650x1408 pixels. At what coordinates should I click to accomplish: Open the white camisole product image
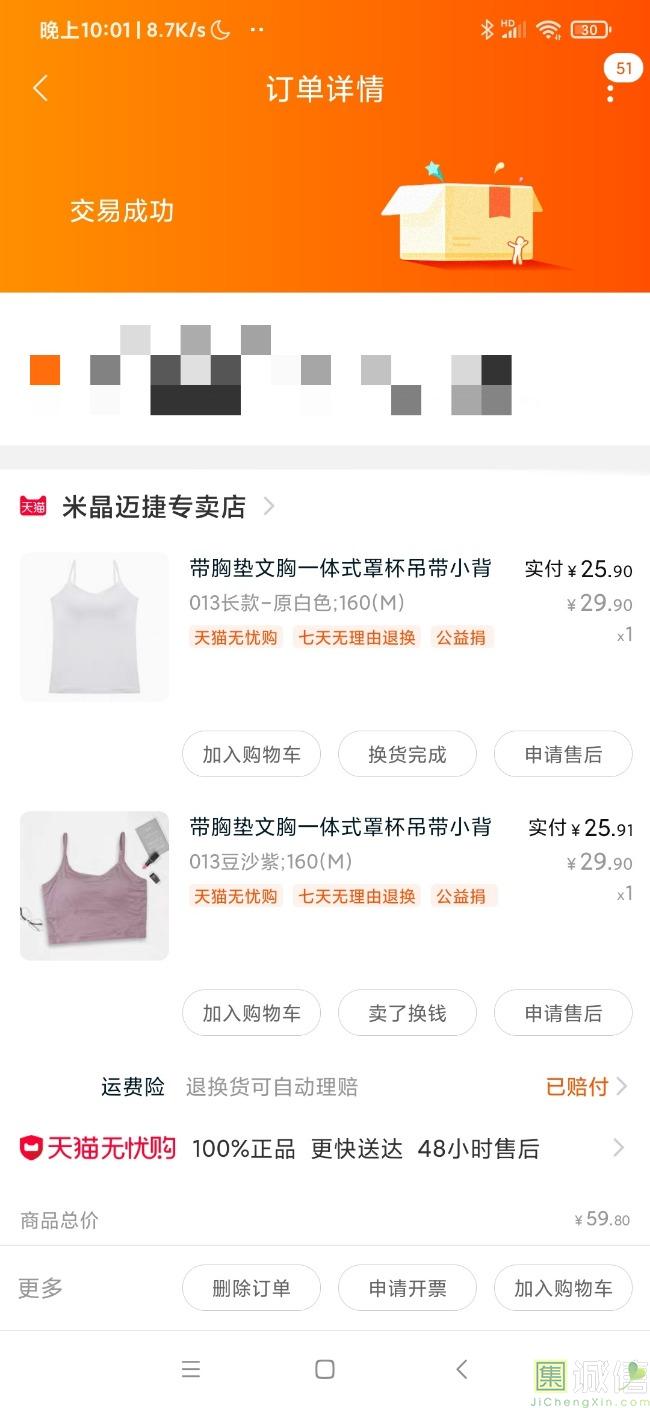94,627
